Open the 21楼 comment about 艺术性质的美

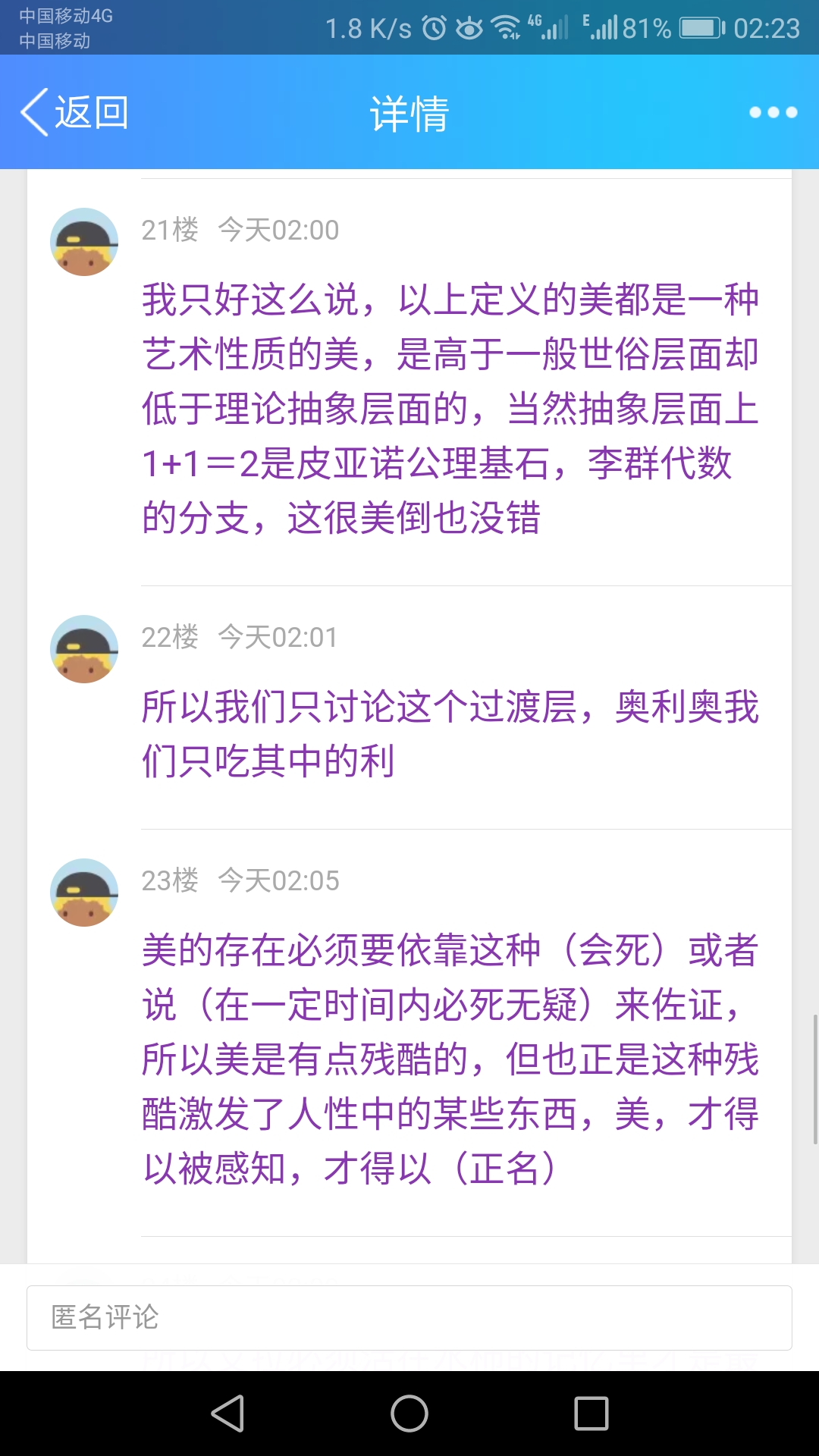coord(450,408)
